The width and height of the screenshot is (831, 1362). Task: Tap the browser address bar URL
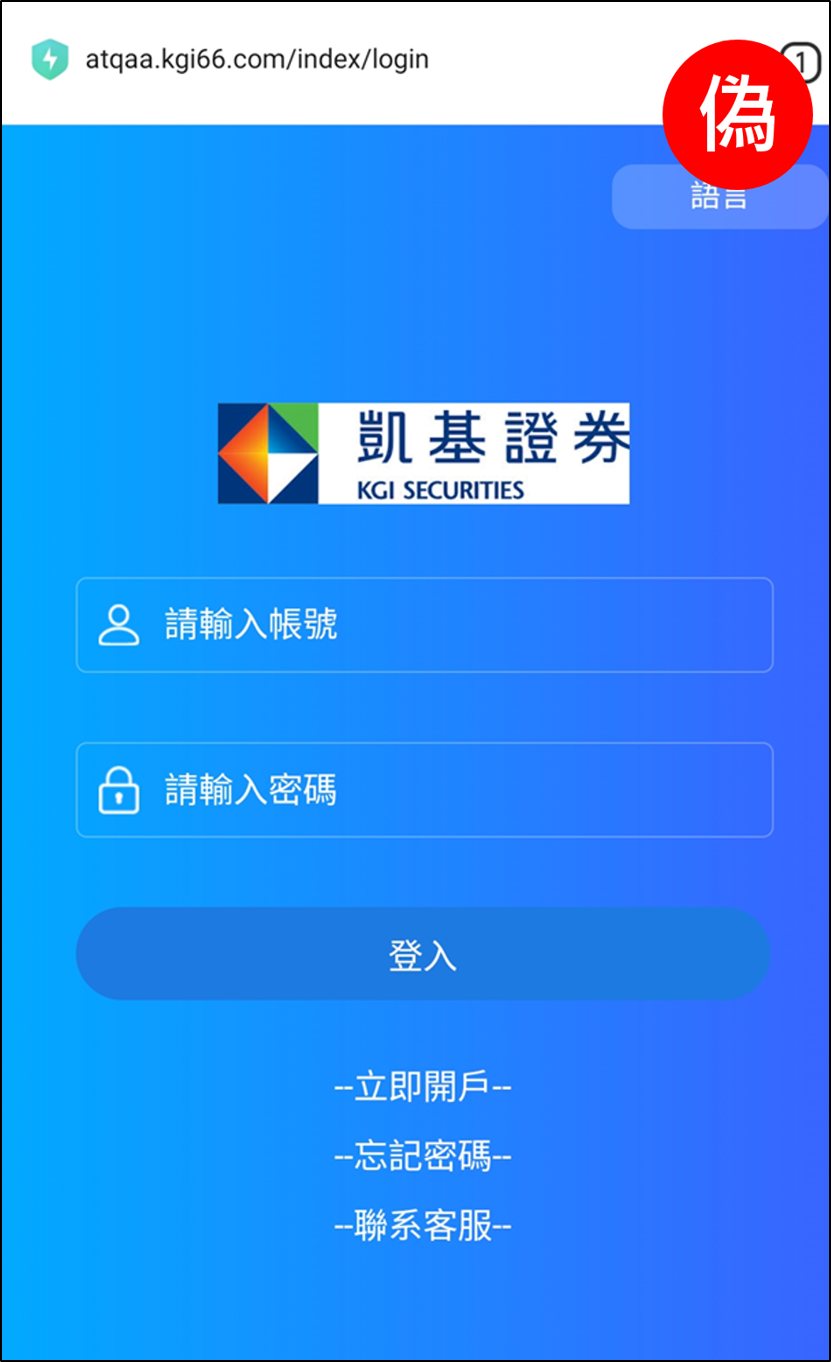click(x=257, y=59)
